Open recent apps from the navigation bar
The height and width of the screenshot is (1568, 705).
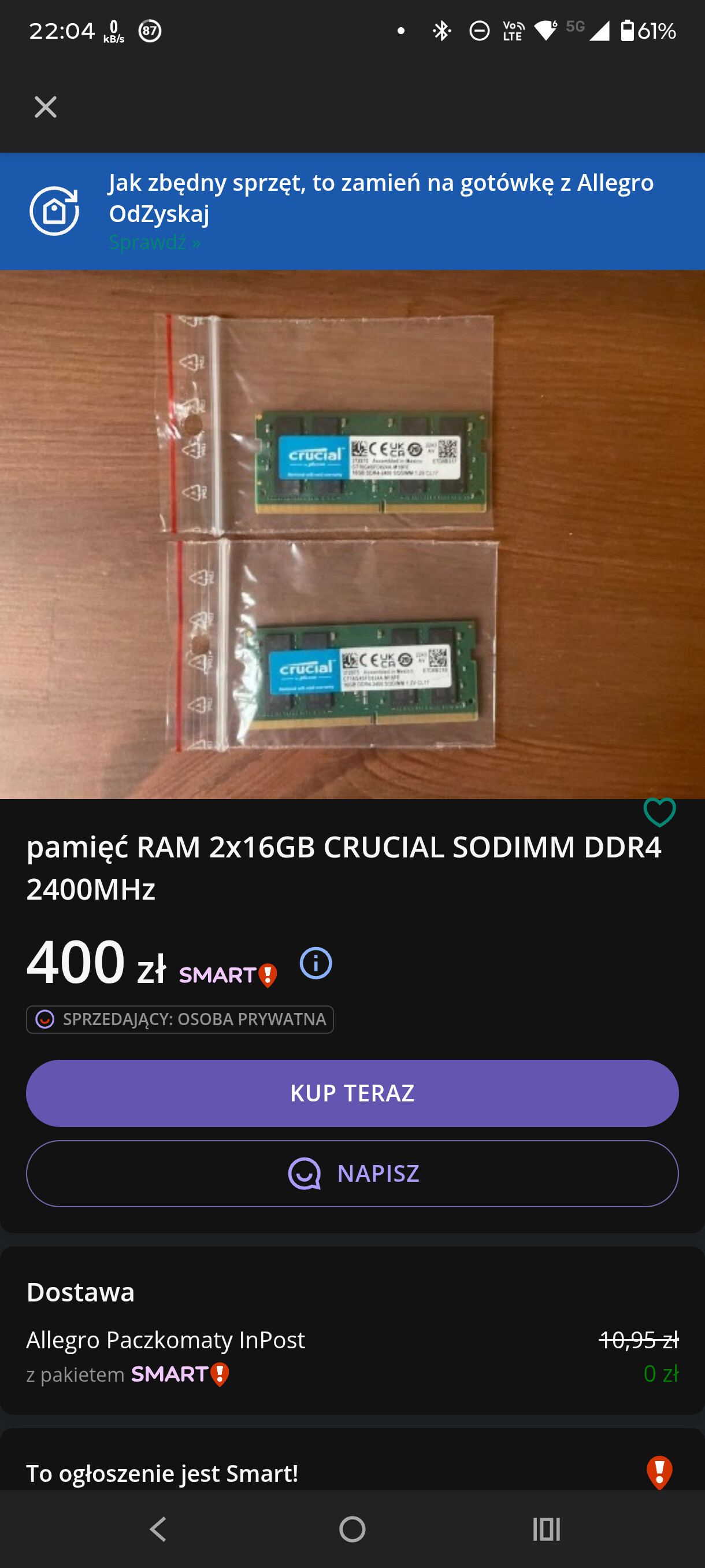(x=546, y=1529)
